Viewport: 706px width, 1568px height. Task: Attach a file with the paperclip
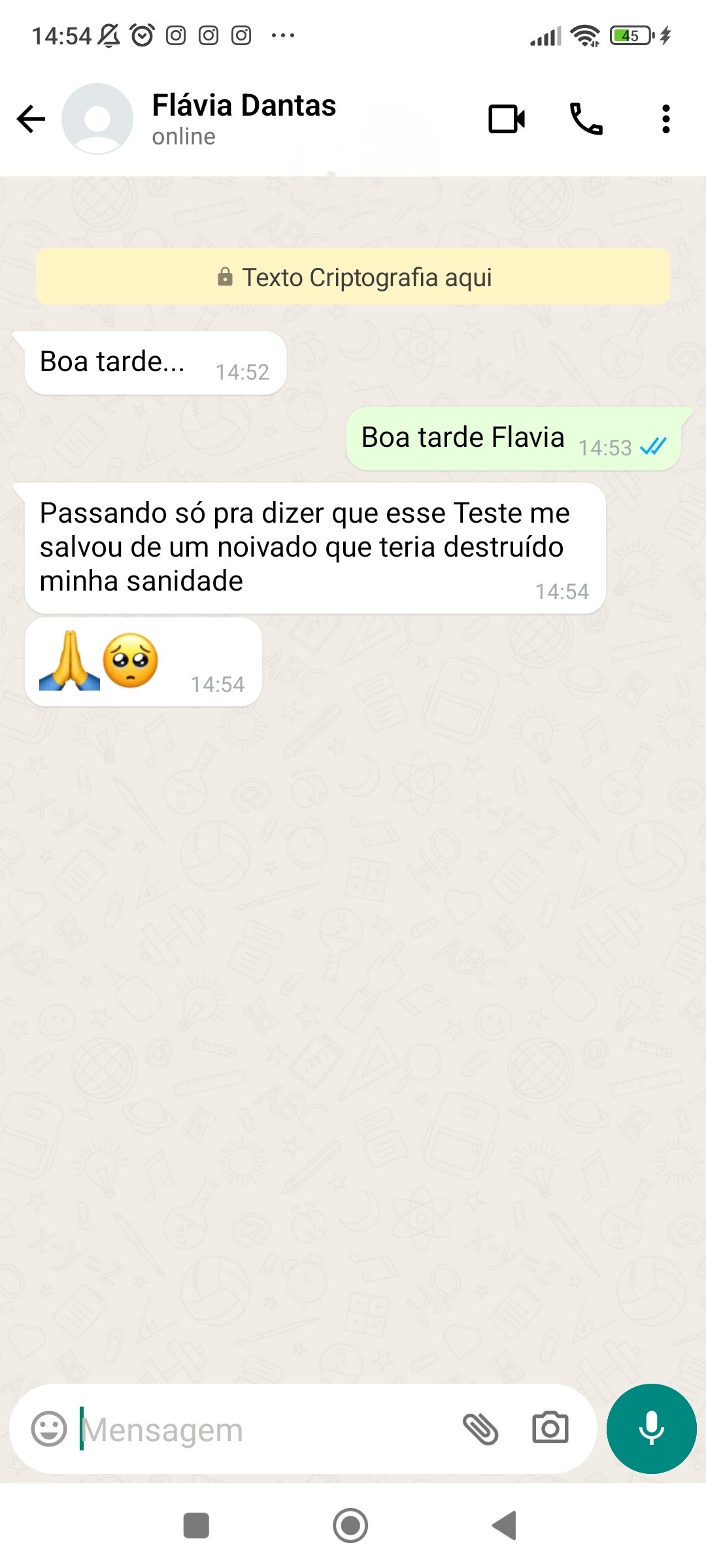coord(480,1429)
